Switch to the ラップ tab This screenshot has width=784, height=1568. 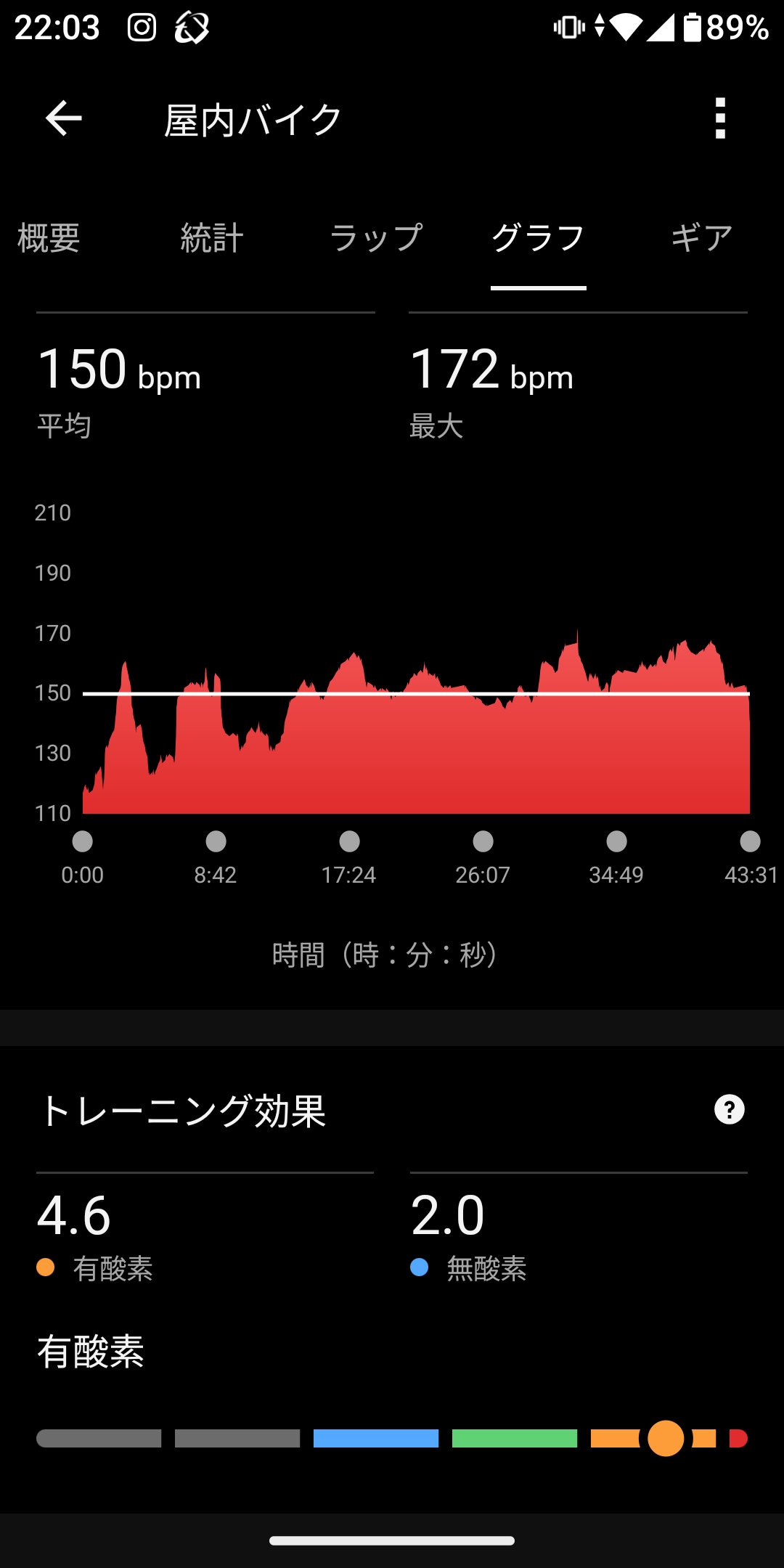375,238
